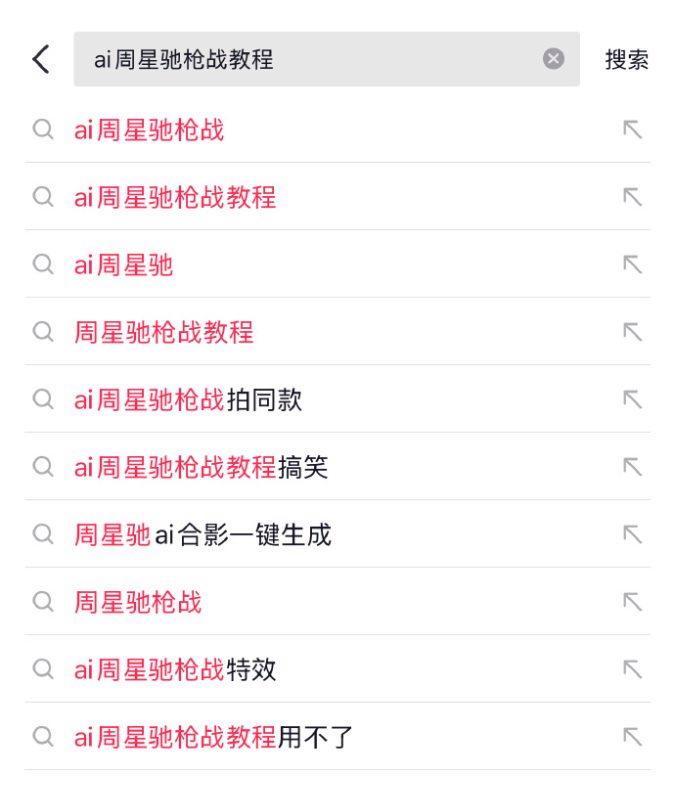The height and width of the screenshot is (798, 674).
Task: Insert 周星驰ai合影一键生成 via its arrow icon
Action: pos(631,534)
